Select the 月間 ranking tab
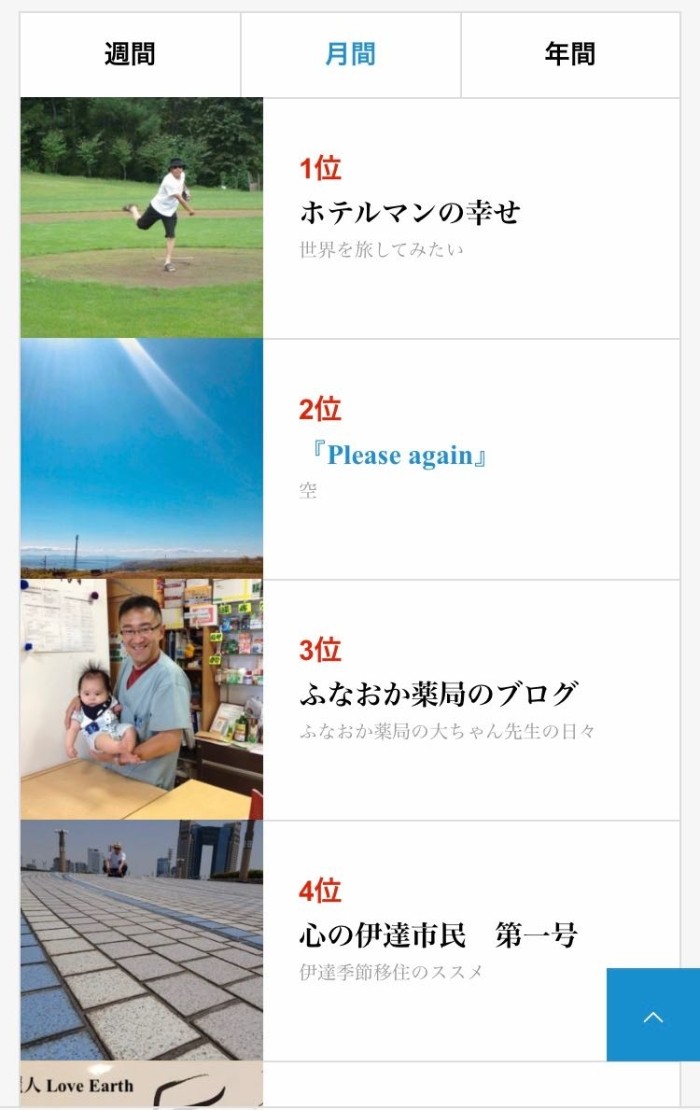This screenshot has height=1110, width=700. (x=350, y=54)
